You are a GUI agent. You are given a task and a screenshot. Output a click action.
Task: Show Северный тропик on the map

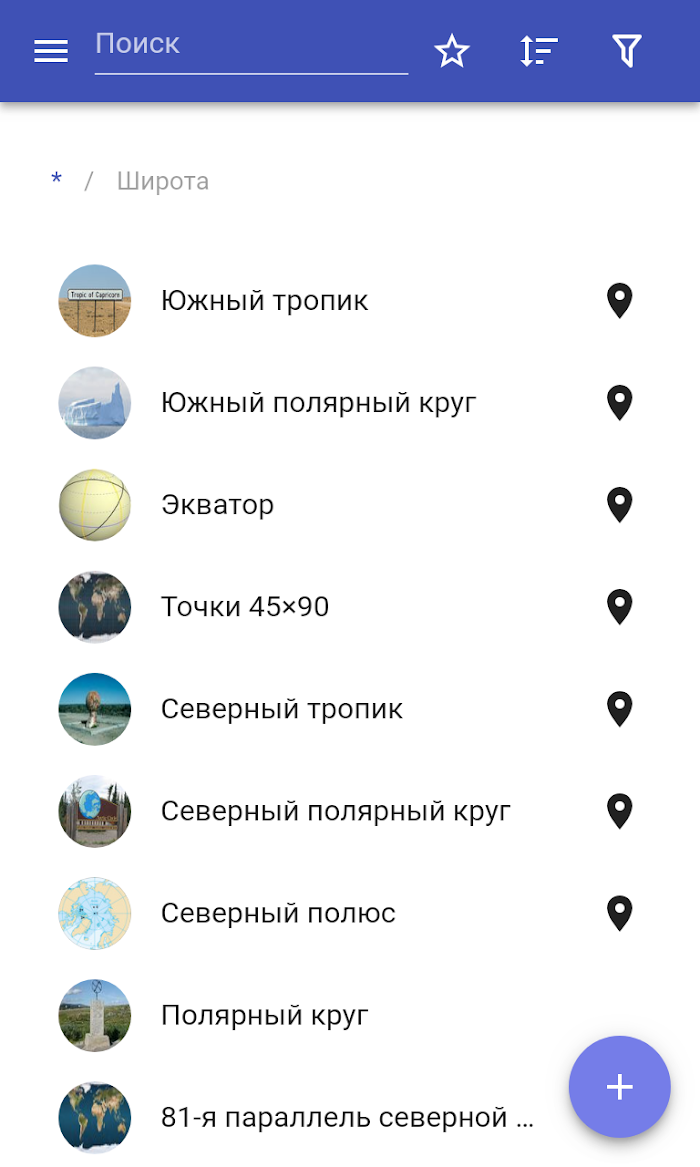tap(620, 709)
